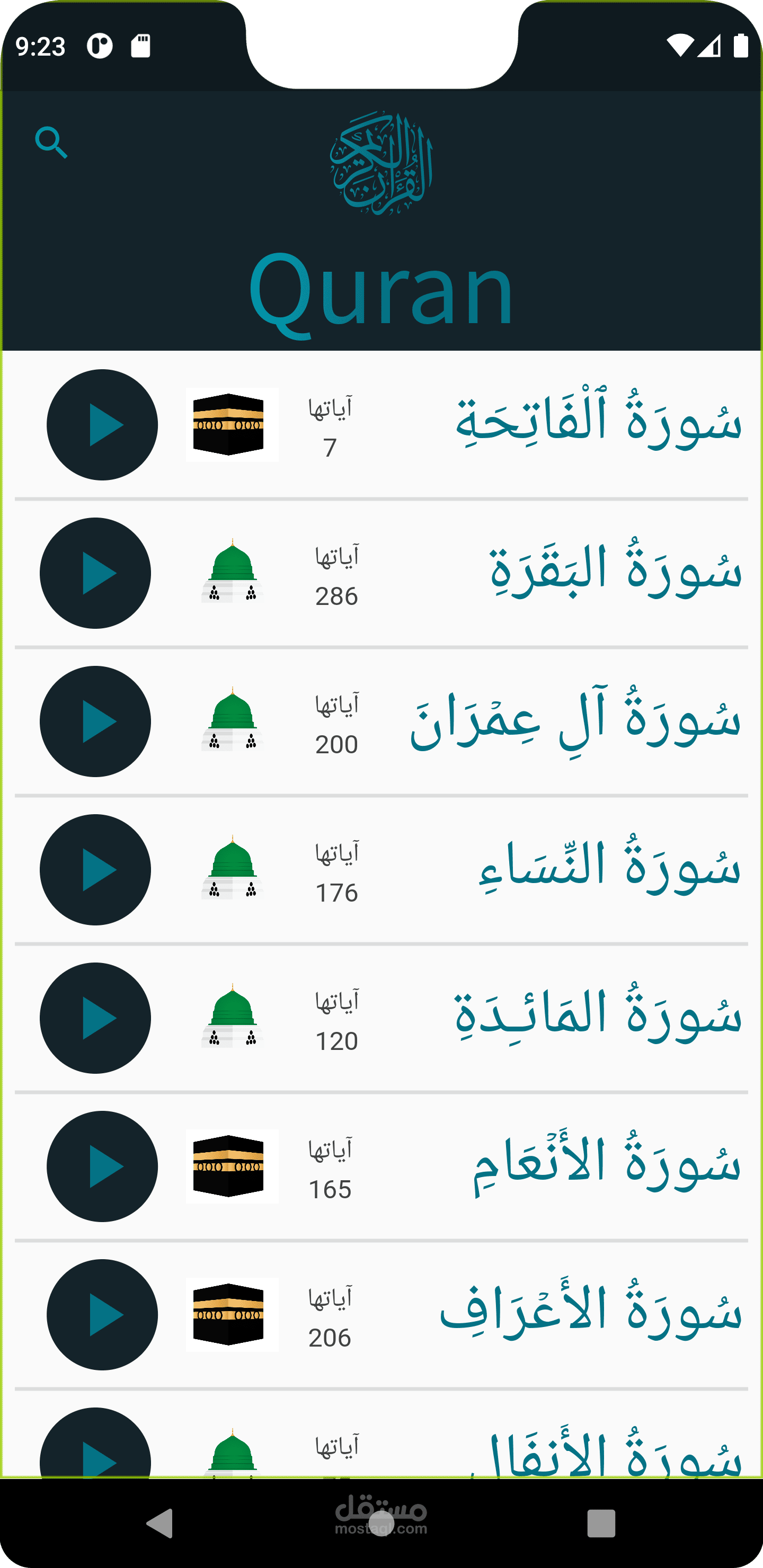Screen dimensions: 763x1568
Task: Play Surah Al-Baqarah (286 verses)
Action: 95,573
